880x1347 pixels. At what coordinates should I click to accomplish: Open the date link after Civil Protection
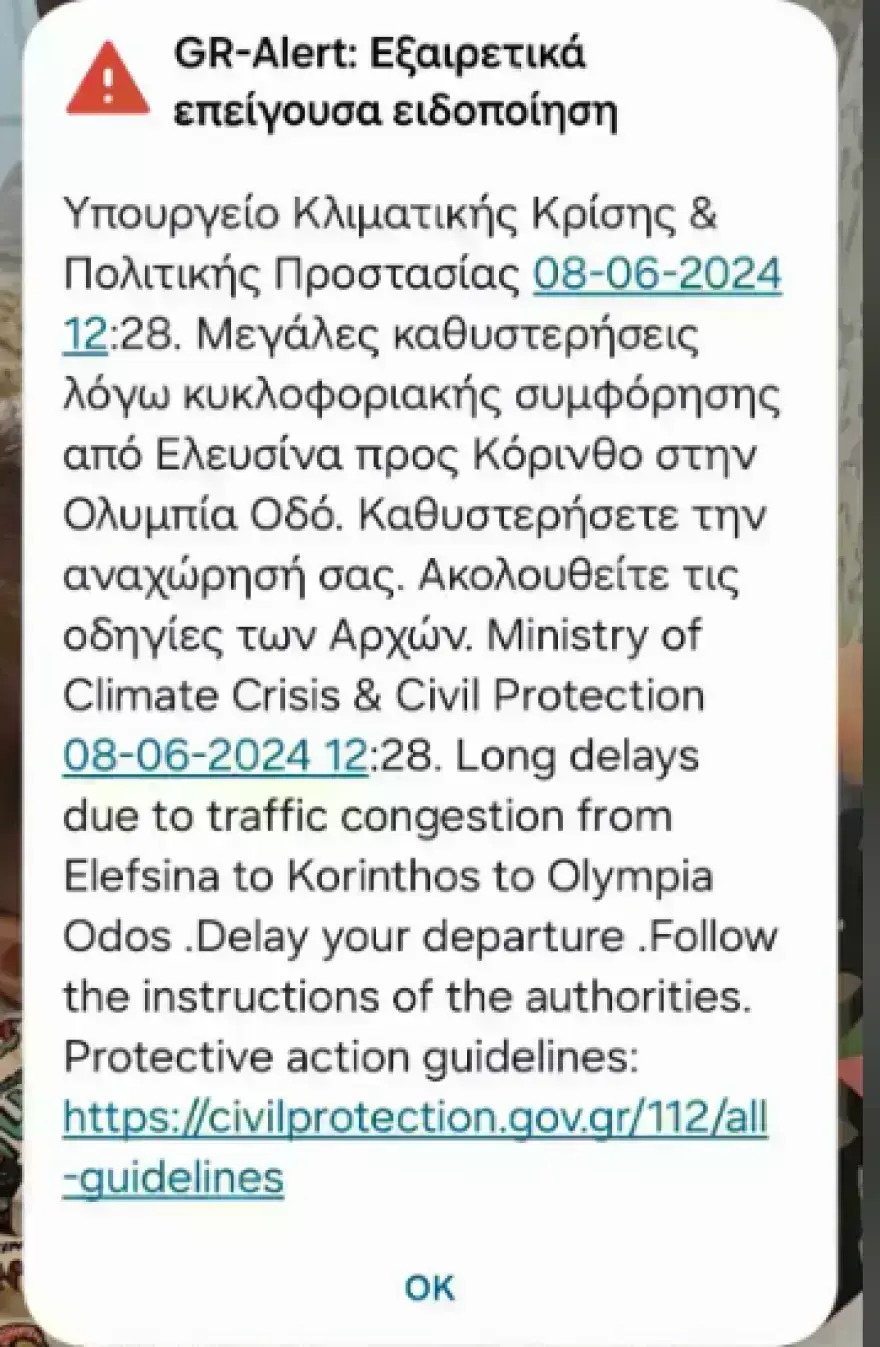click(215, 755)
